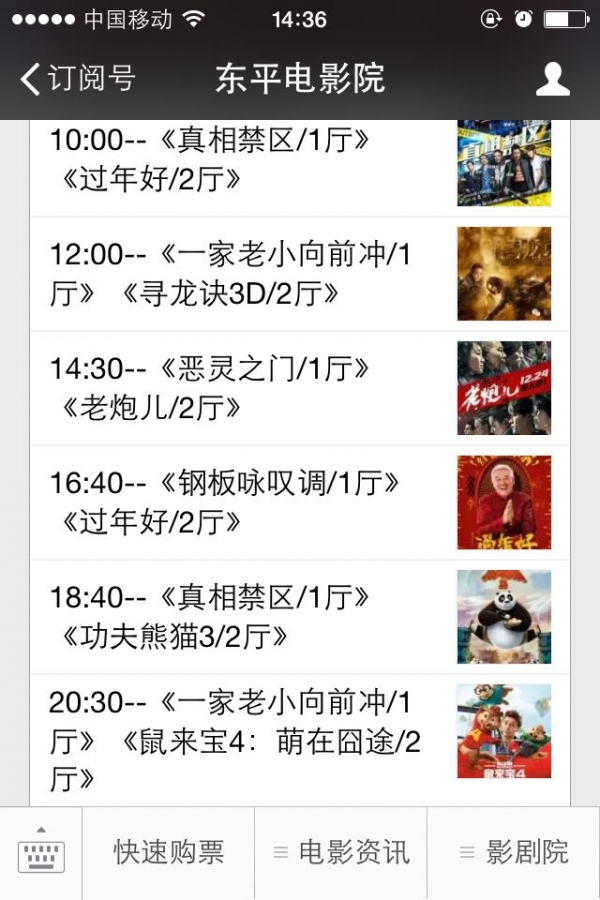The image size is (600, 900).
Task: Open the account profile icon
Action: [552, 79]
